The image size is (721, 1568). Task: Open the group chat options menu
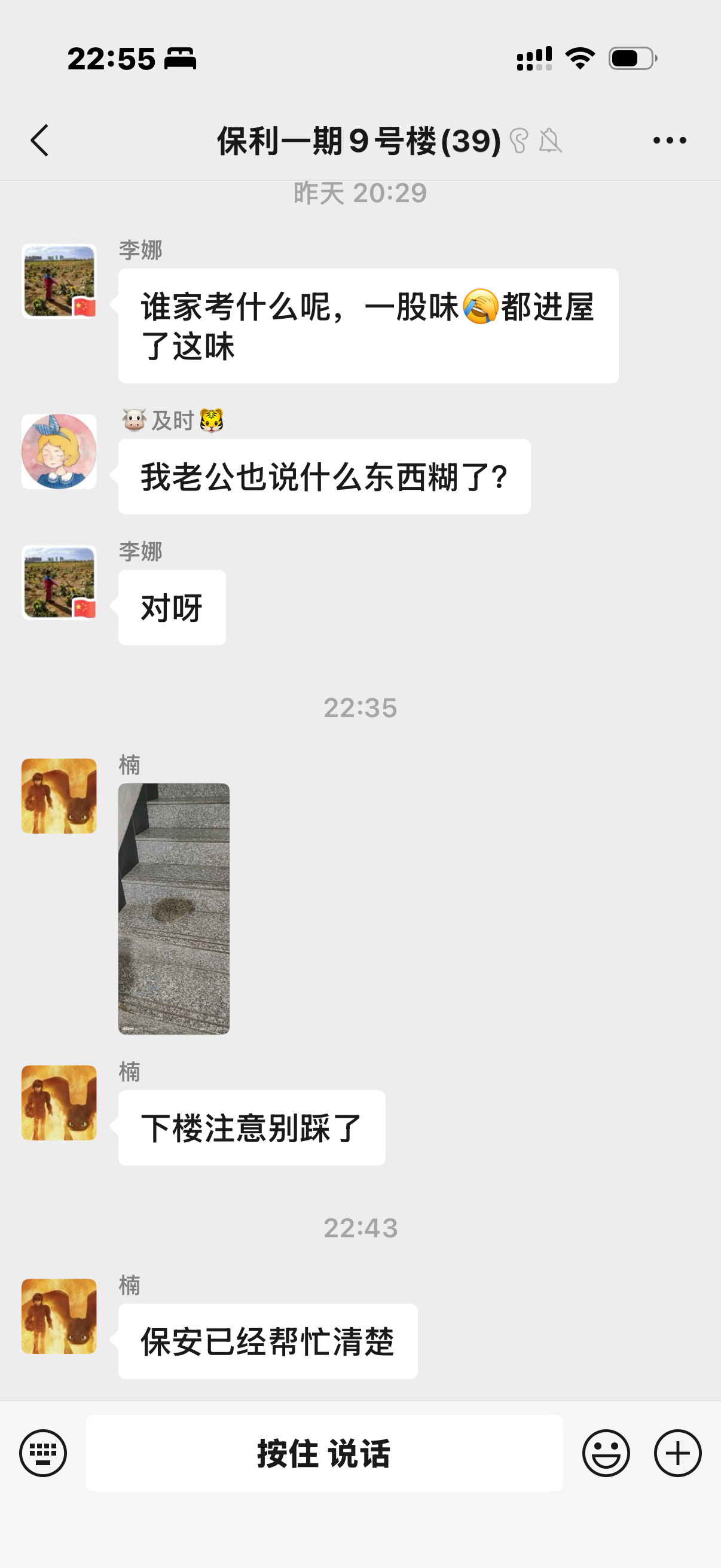tap(669, 141)
